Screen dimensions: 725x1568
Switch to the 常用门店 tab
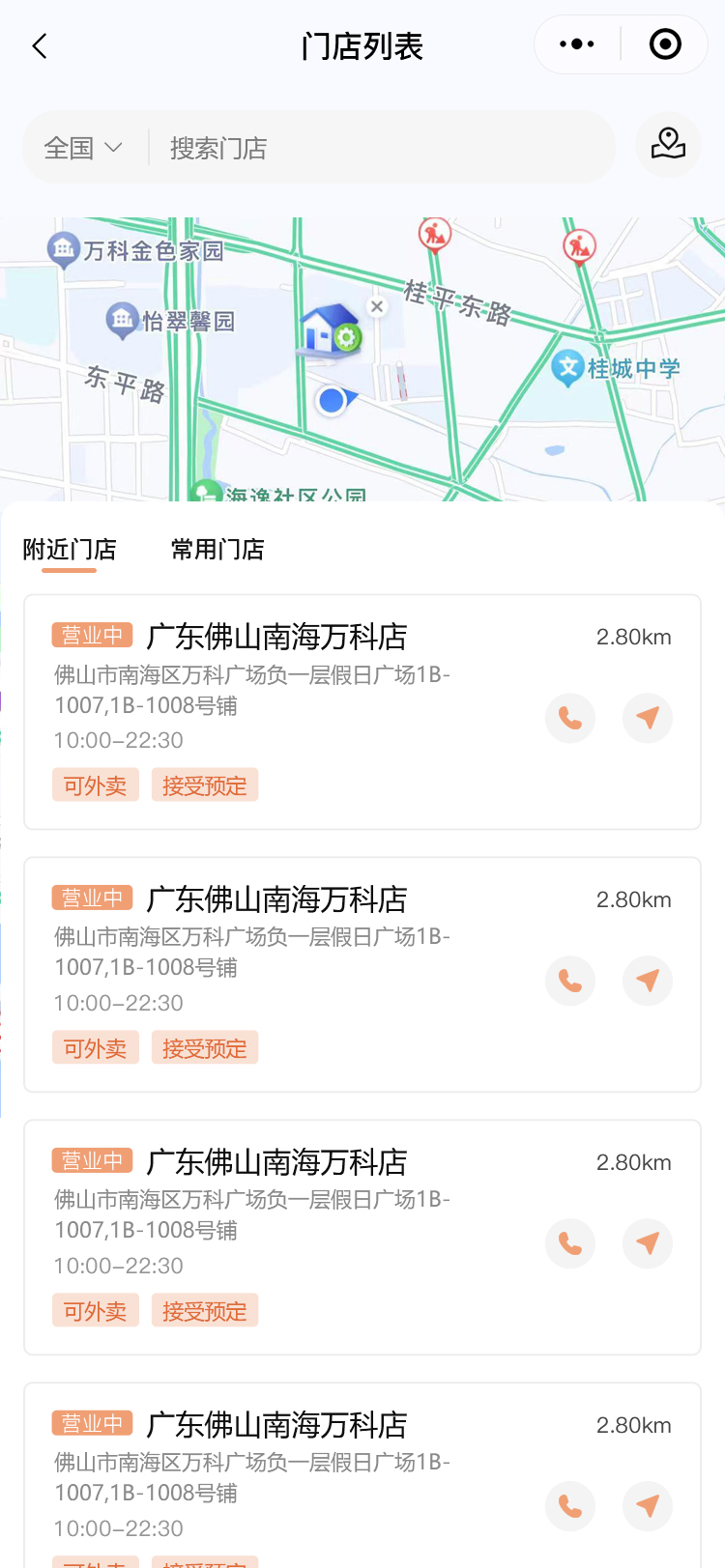tap(217, 550)
